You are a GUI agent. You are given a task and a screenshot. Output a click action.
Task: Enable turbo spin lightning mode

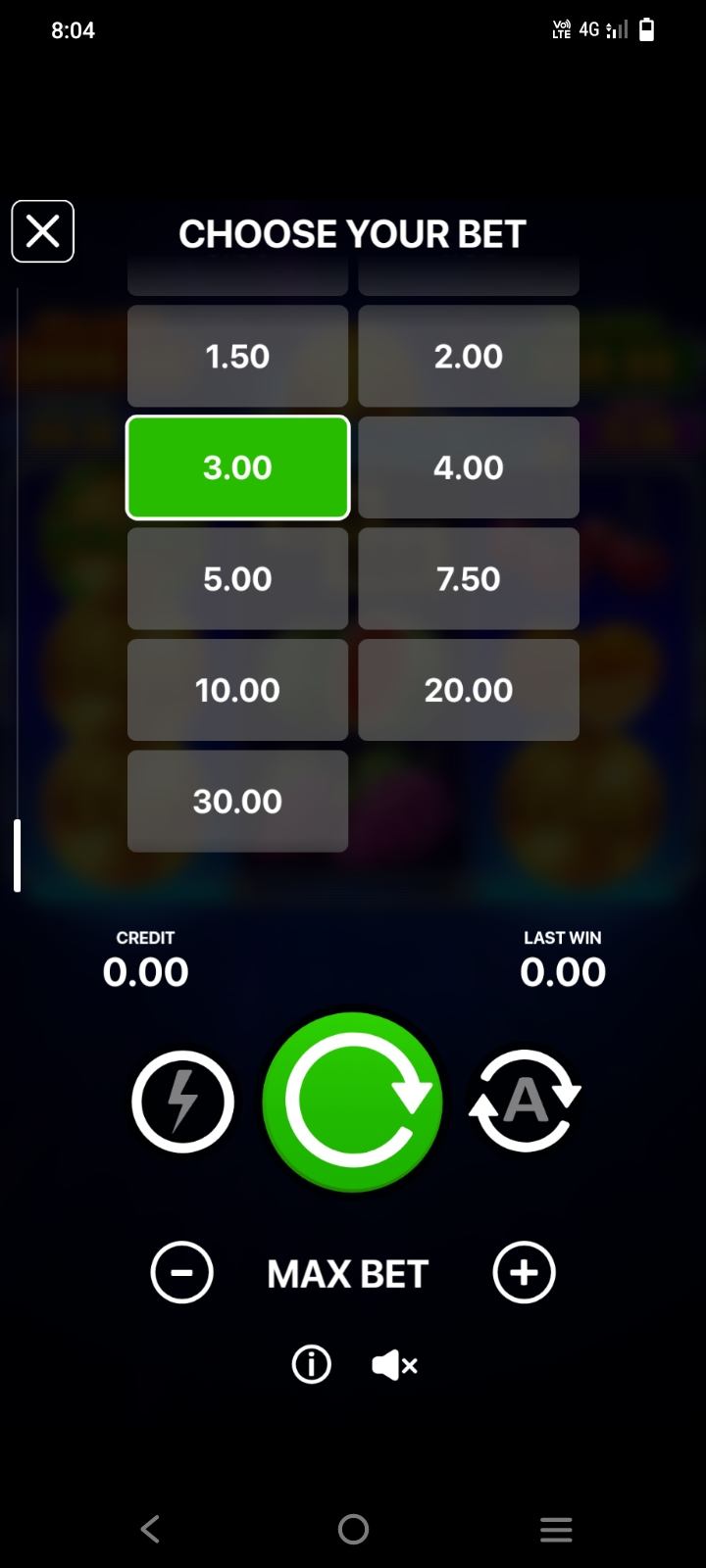click(182, 1102)
